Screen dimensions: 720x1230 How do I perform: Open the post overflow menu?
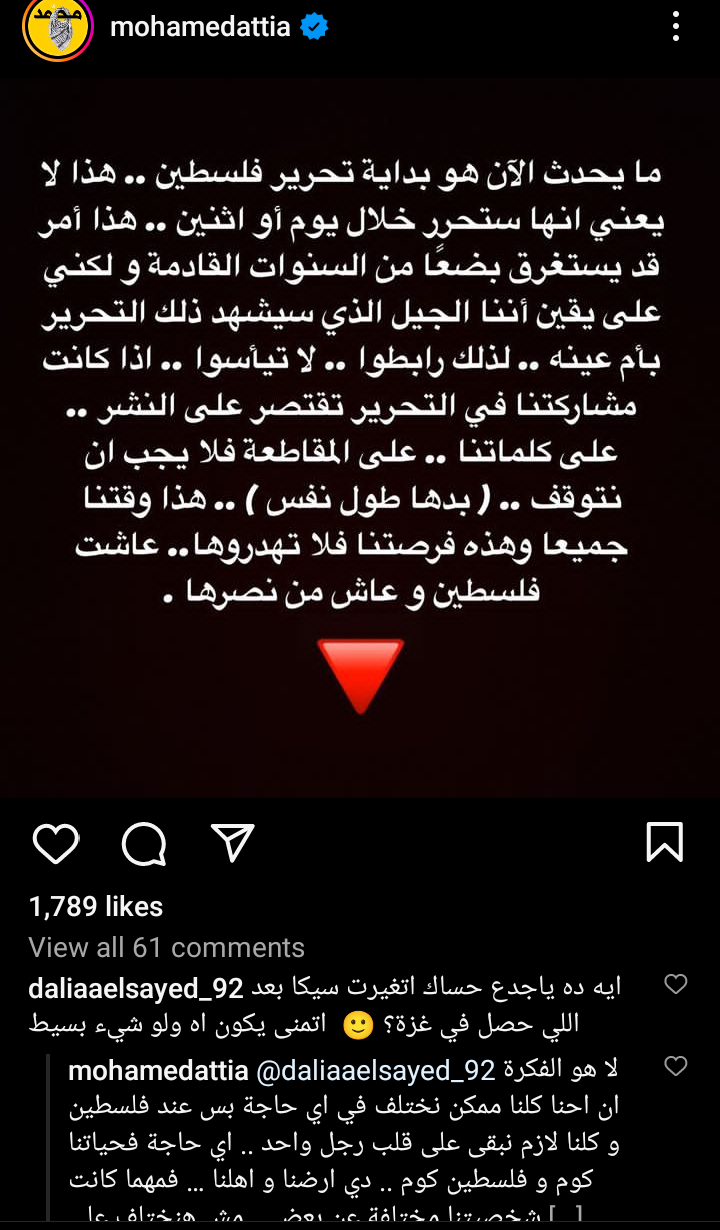(676, 27)
